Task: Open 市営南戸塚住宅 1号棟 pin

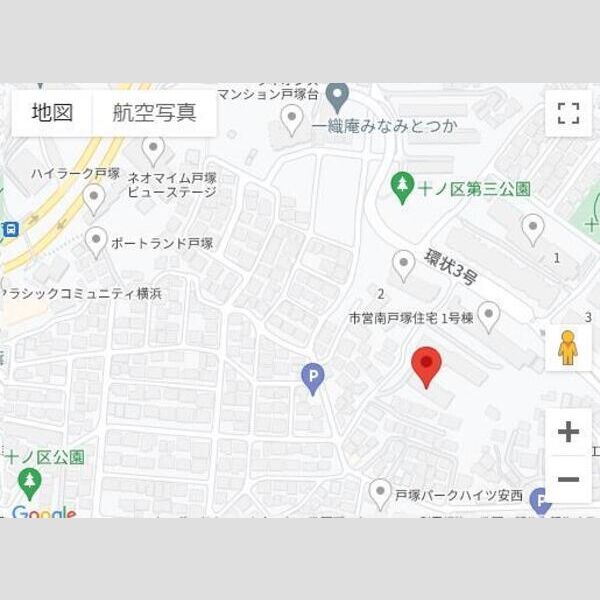Action: click(x=488, y=317)
